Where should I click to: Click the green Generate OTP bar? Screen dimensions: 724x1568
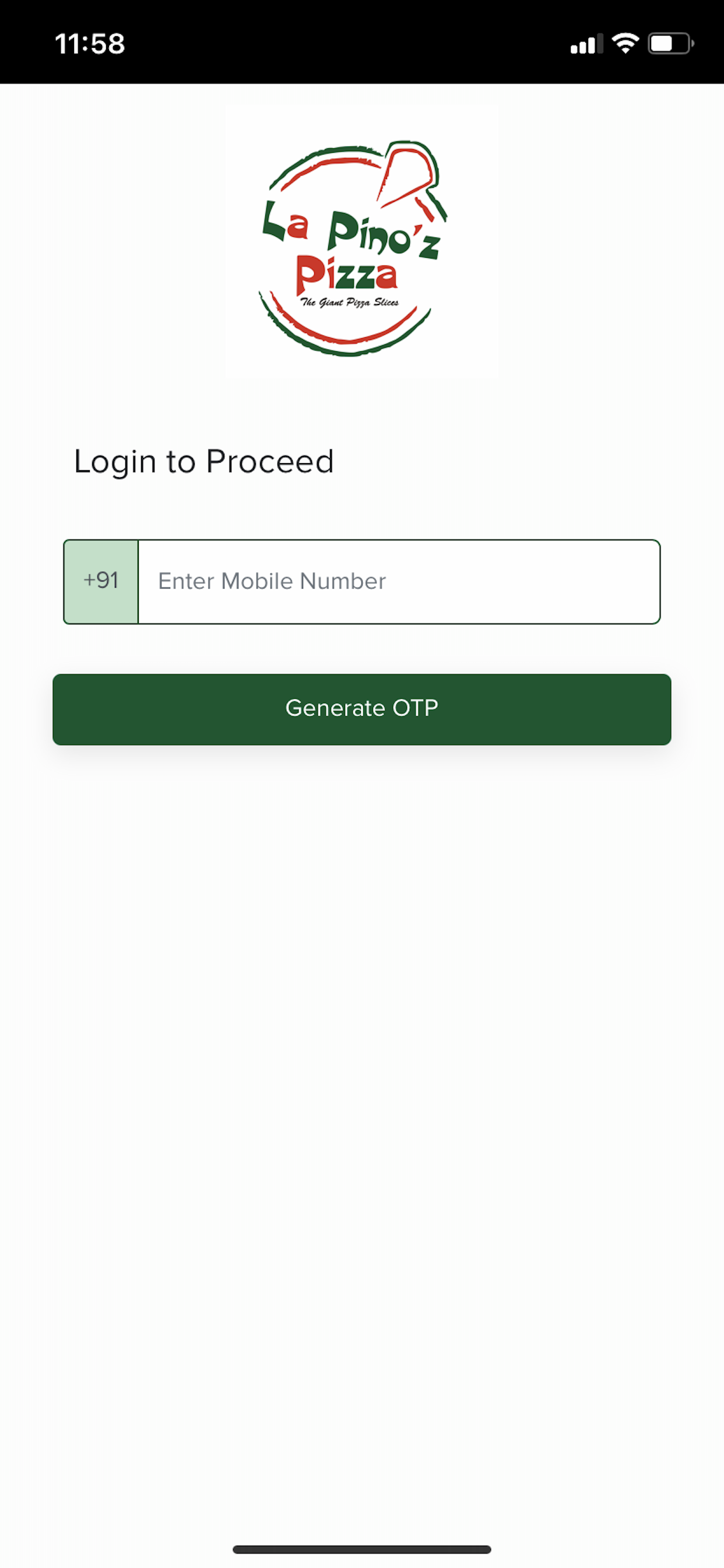(361, 708)
